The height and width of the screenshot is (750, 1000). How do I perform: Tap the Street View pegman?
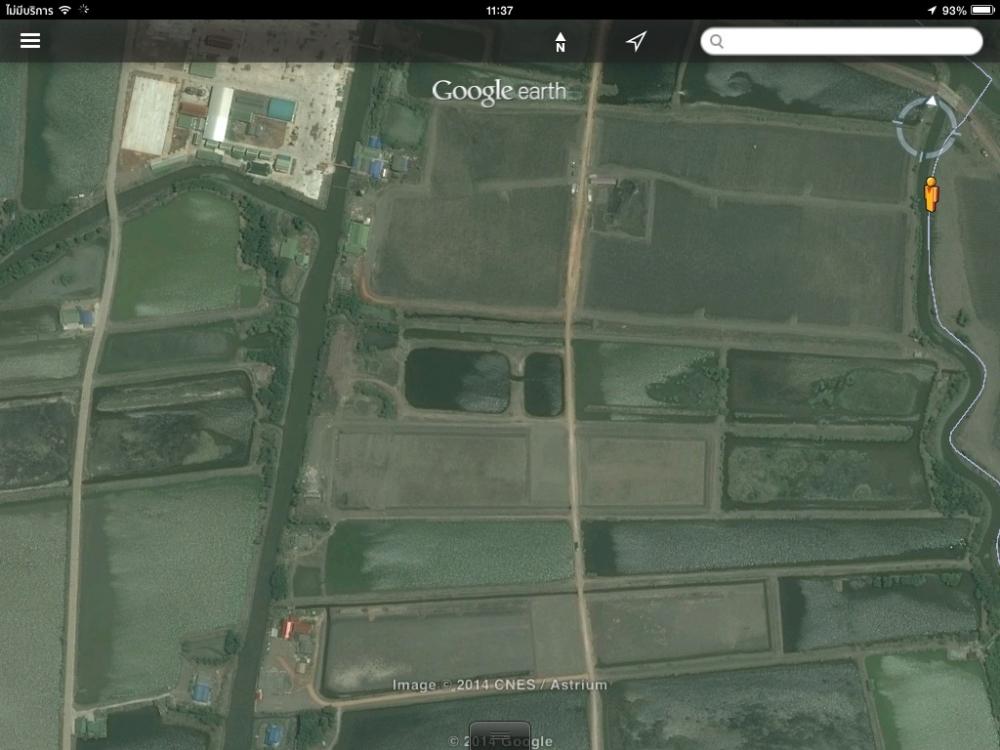tap(931, 194)
